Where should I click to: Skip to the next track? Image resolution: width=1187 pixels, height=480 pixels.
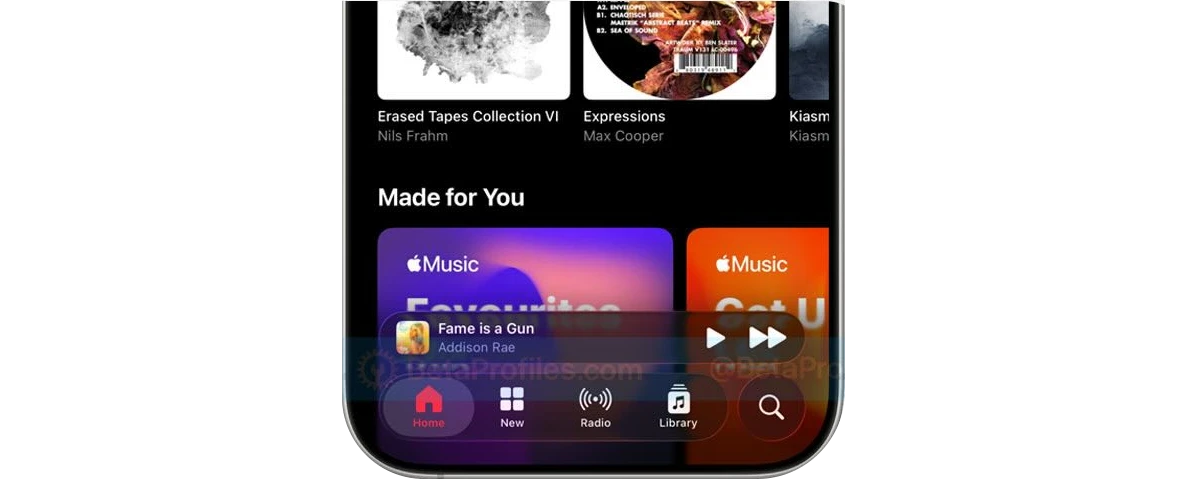click(x=767, y=338)
